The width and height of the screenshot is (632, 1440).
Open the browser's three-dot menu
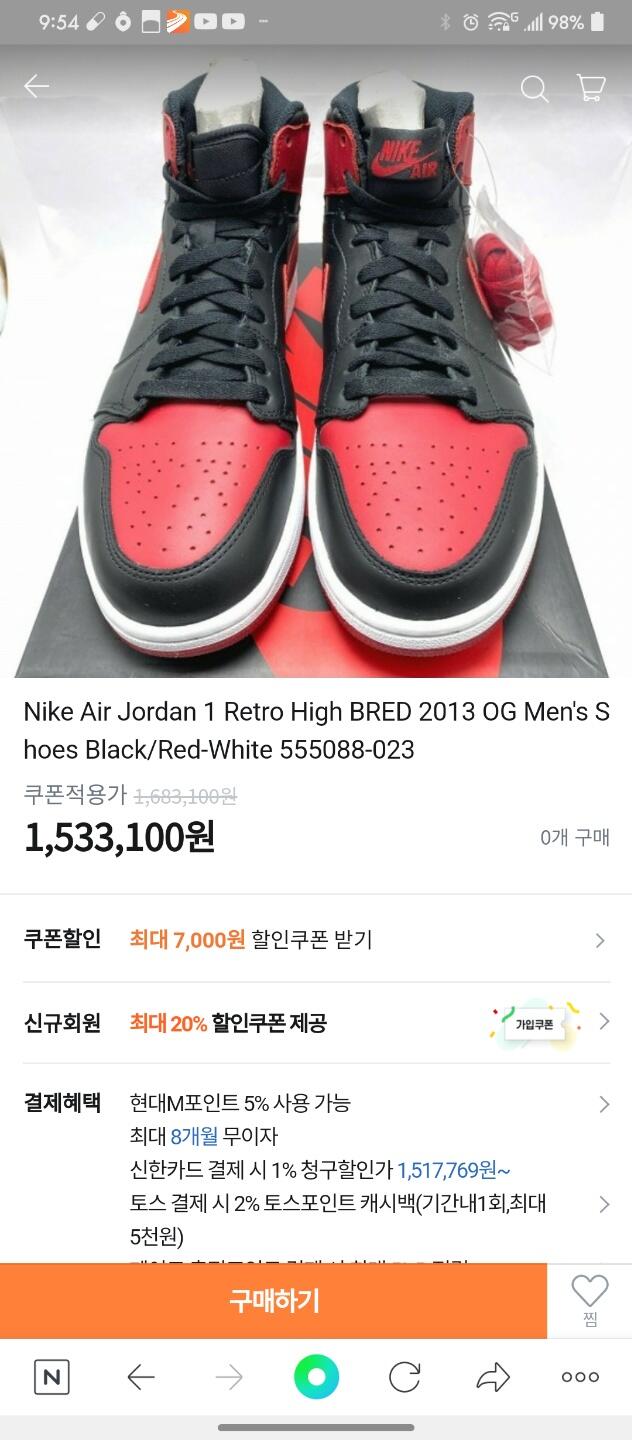(580, 1378)
